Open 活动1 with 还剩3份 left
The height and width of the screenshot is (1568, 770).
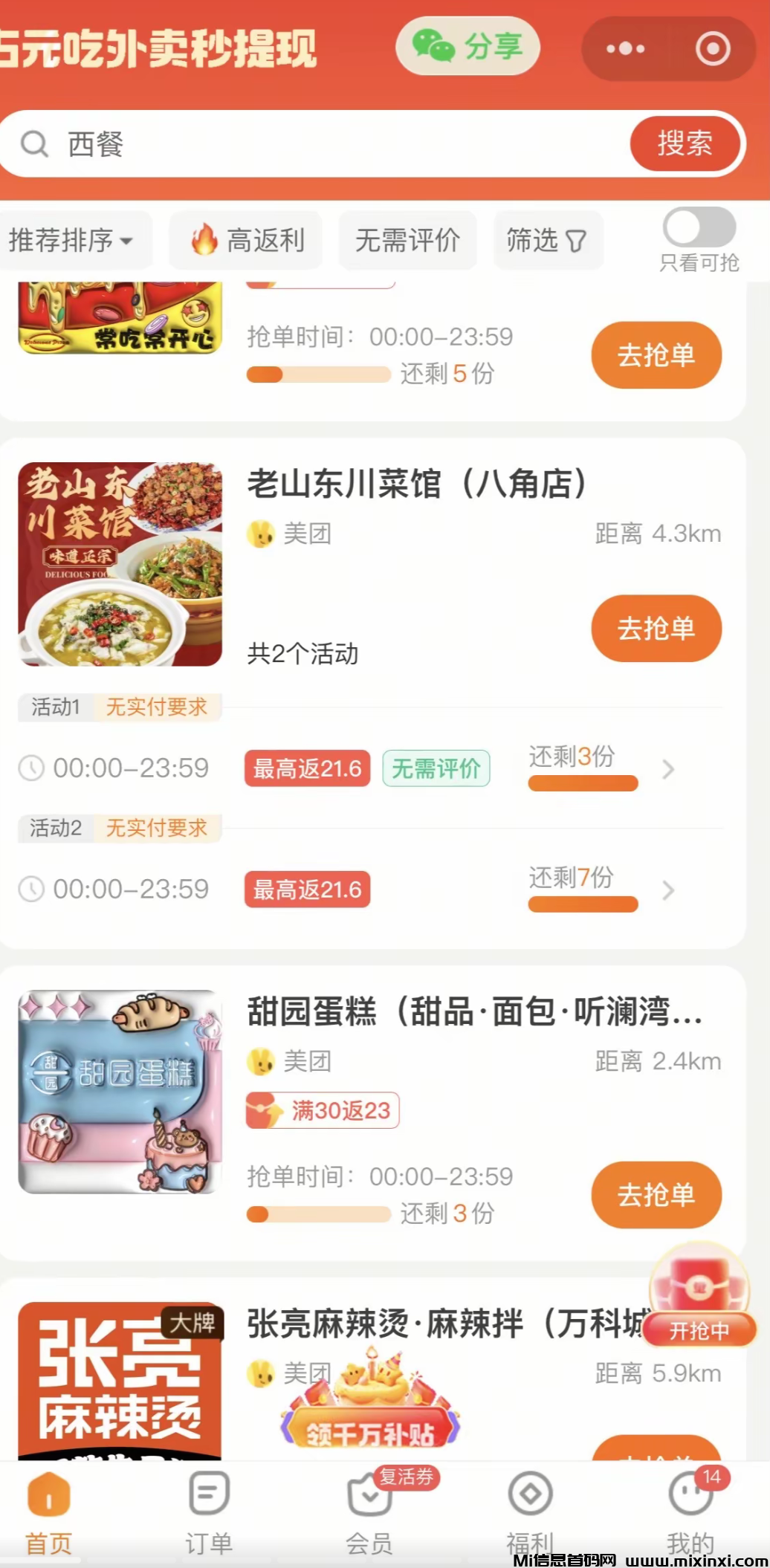point(667,769)
